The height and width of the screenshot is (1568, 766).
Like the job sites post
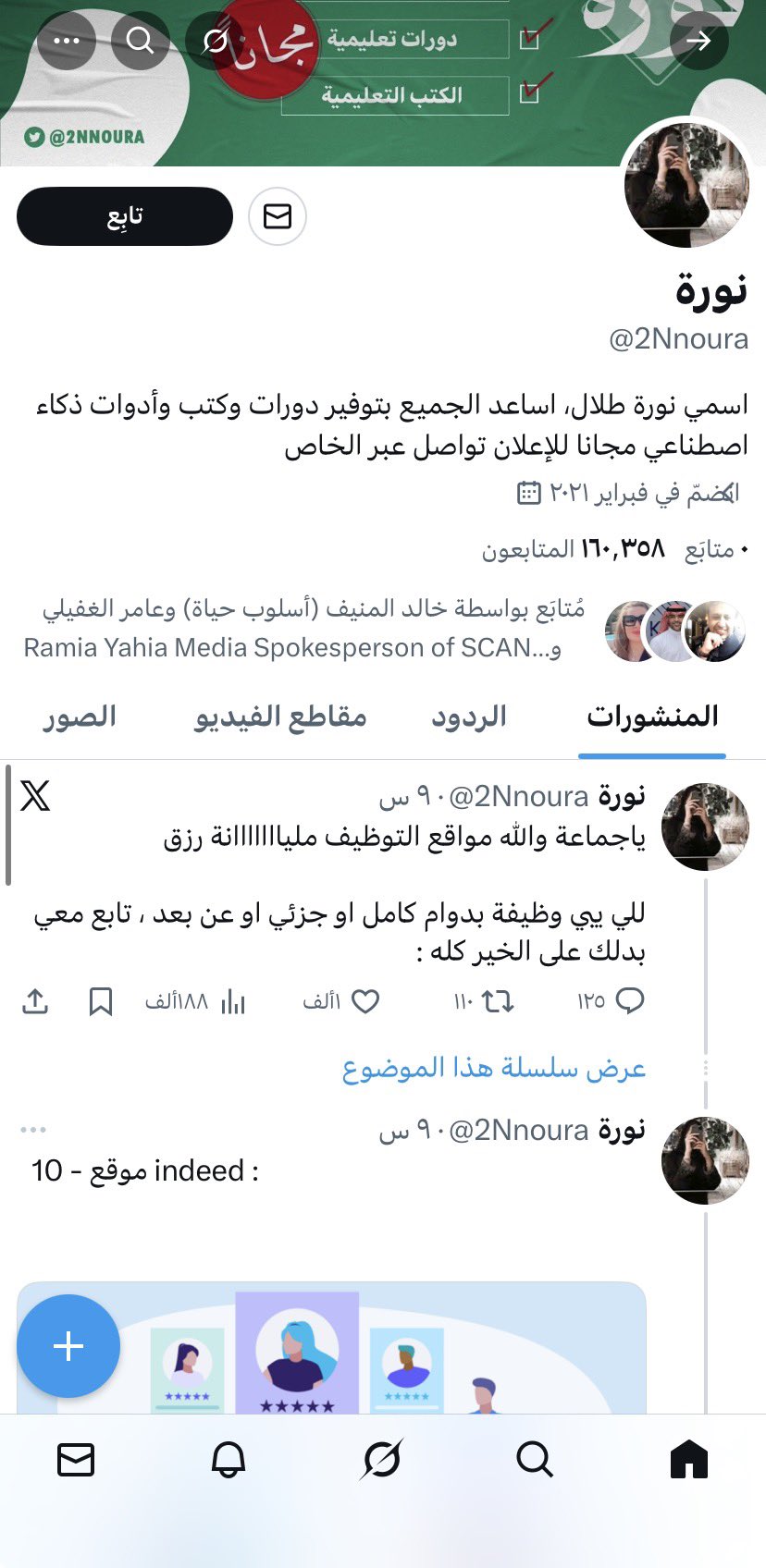[x=365, y=1001]
